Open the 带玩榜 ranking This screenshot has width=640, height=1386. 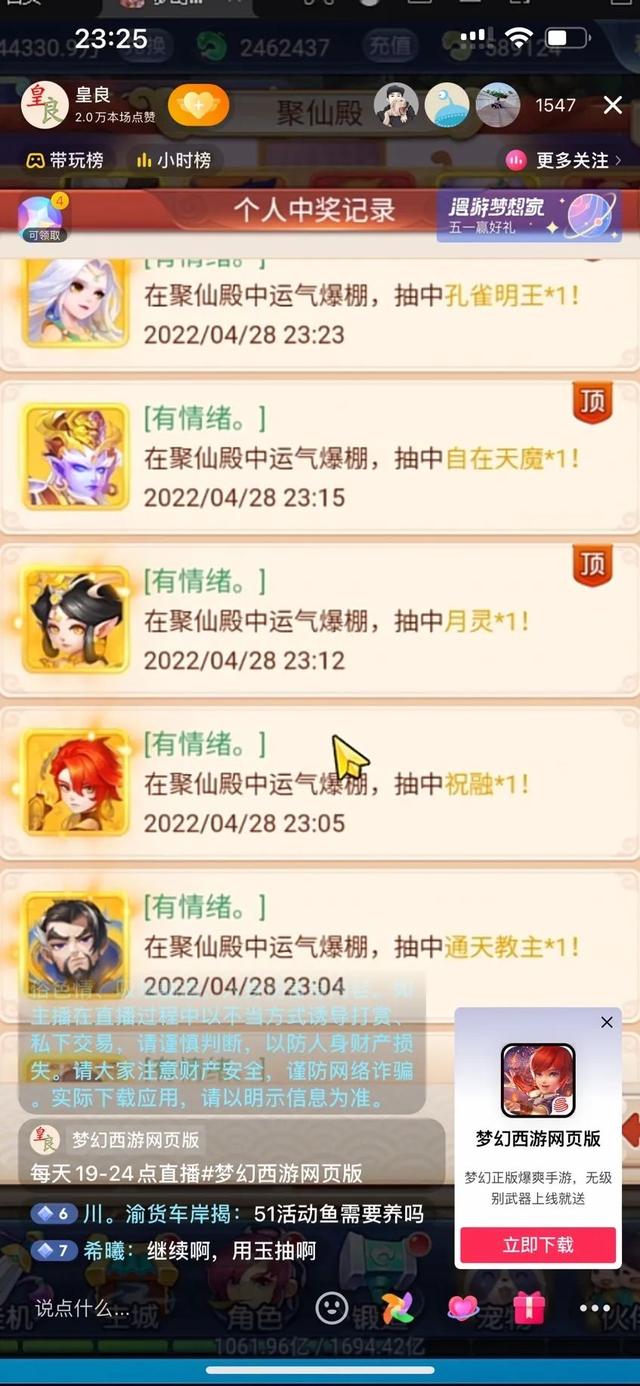click(x=65, y=160)
